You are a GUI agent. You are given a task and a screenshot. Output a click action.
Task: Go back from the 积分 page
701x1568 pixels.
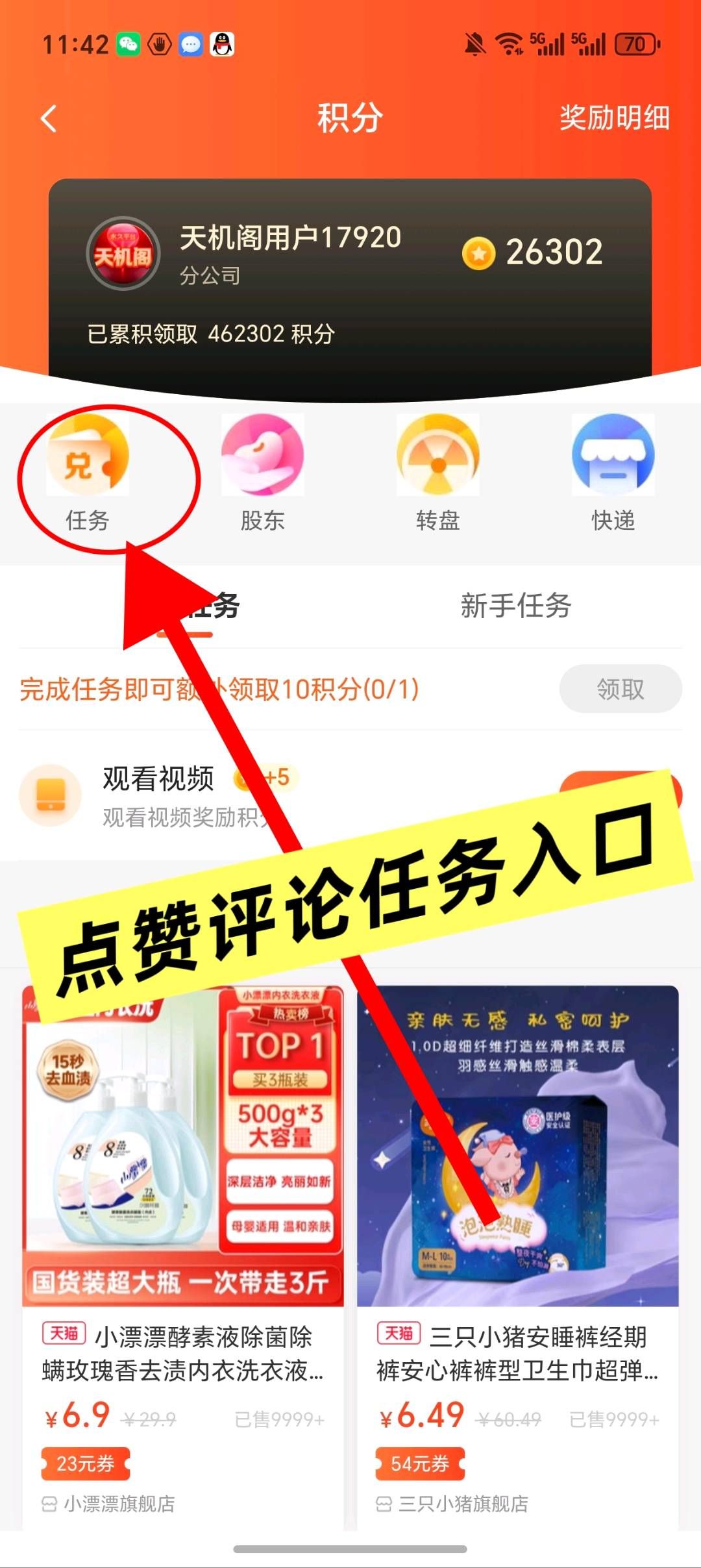pos(49,119)
